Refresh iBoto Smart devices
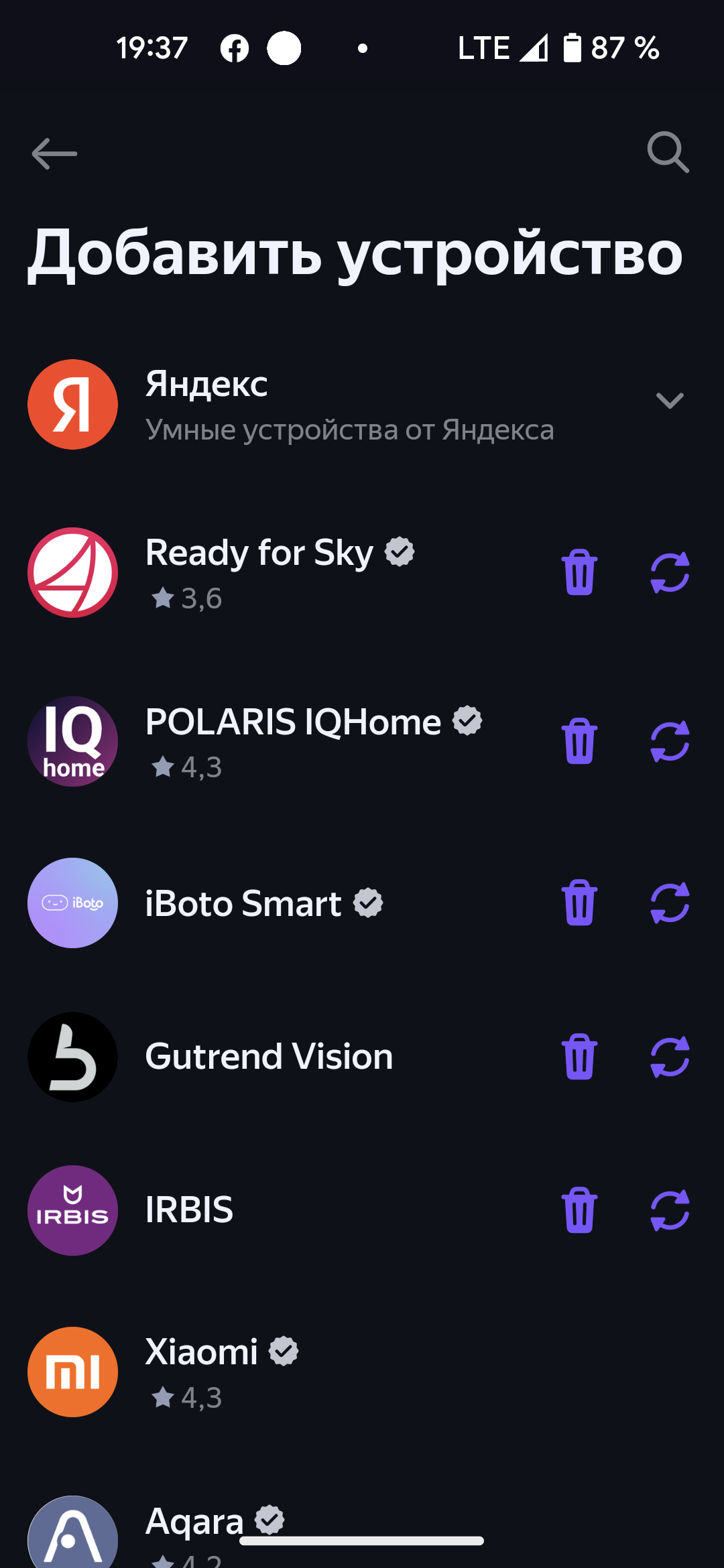Viewport: 724px width, 1568px height. point(670,903)
